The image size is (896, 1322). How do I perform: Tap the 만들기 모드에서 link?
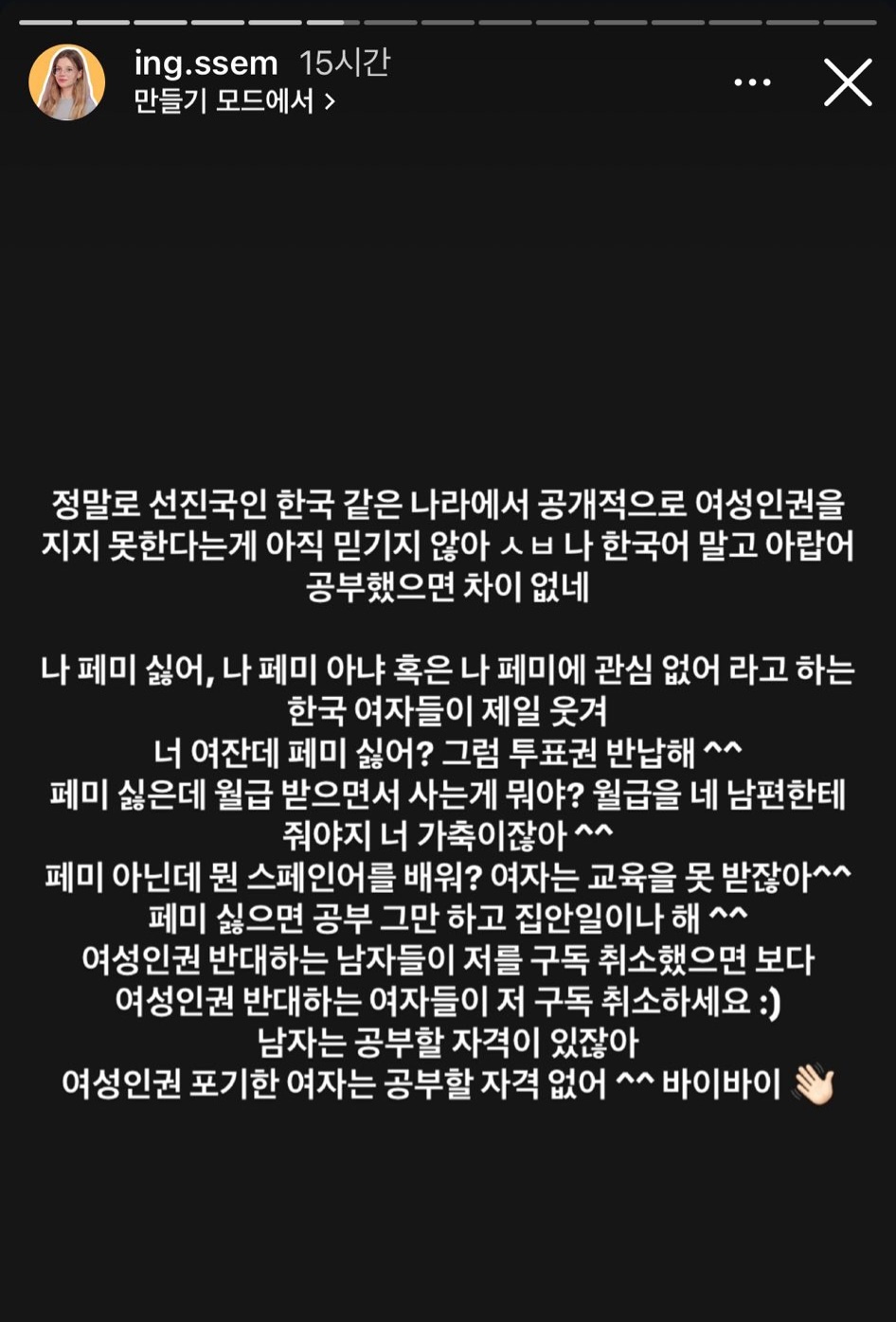coord(234,100)
